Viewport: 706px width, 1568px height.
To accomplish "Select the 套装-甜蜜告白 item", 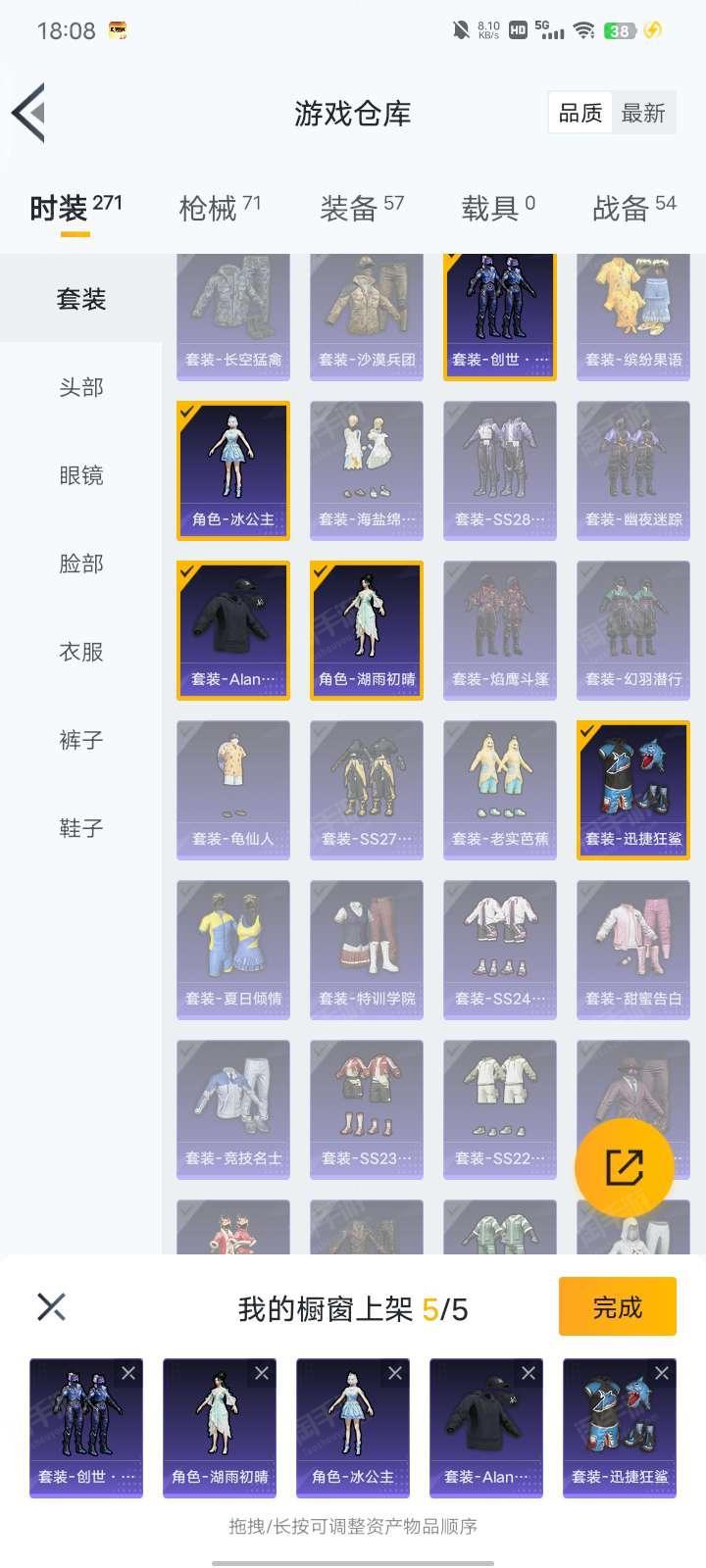I will coord(633,950).
